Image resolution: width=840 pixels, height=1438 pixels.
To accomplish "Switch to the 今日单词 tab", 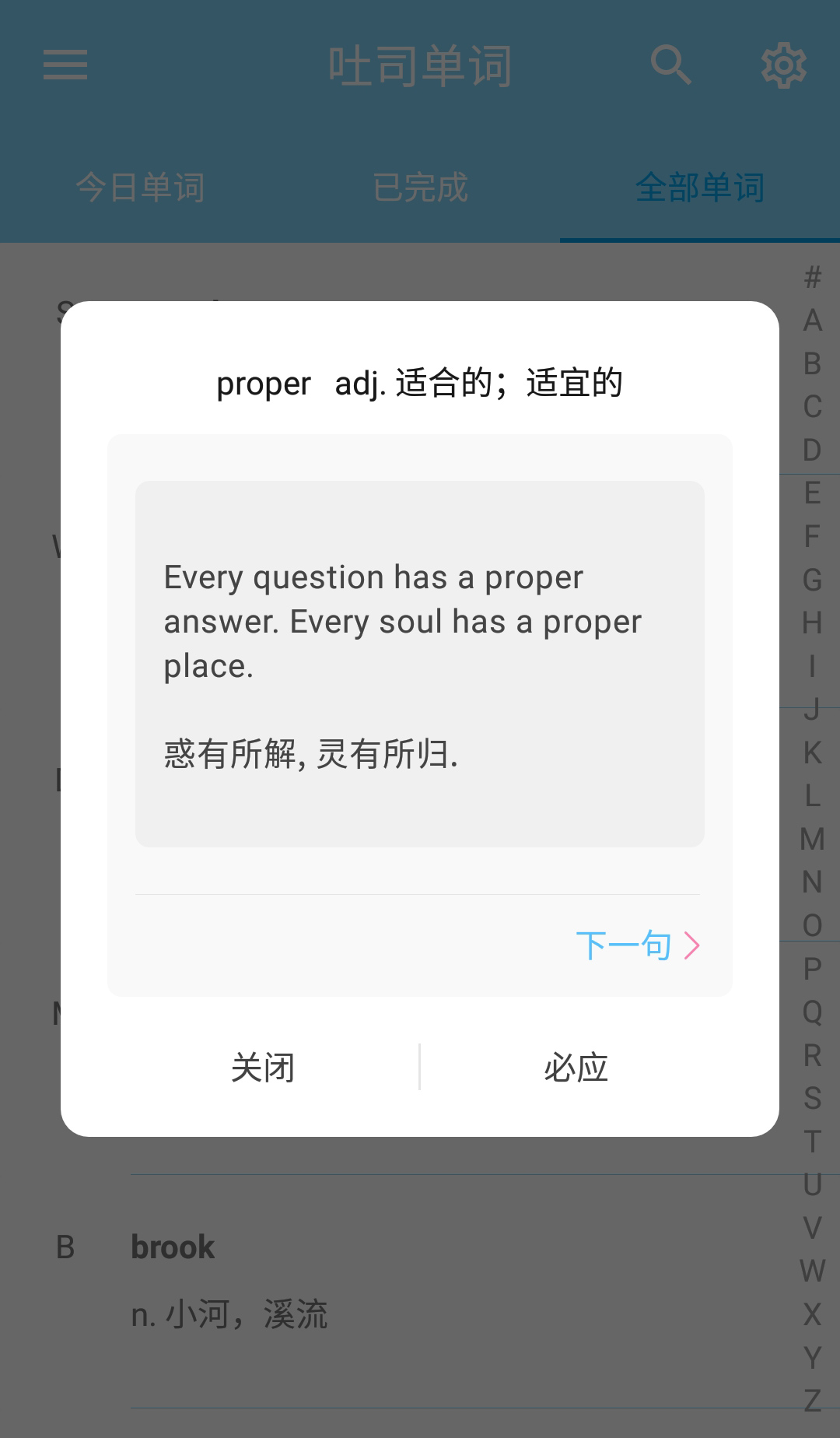I will (x=140, y=187).
